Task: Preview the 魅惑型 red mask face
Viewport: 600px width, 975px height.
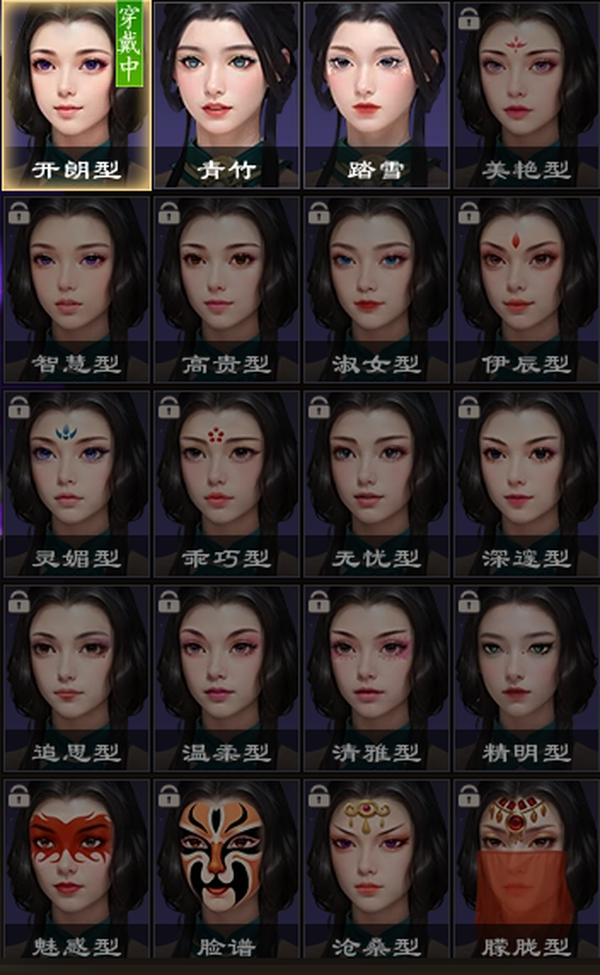Action: tap(76, 872)
